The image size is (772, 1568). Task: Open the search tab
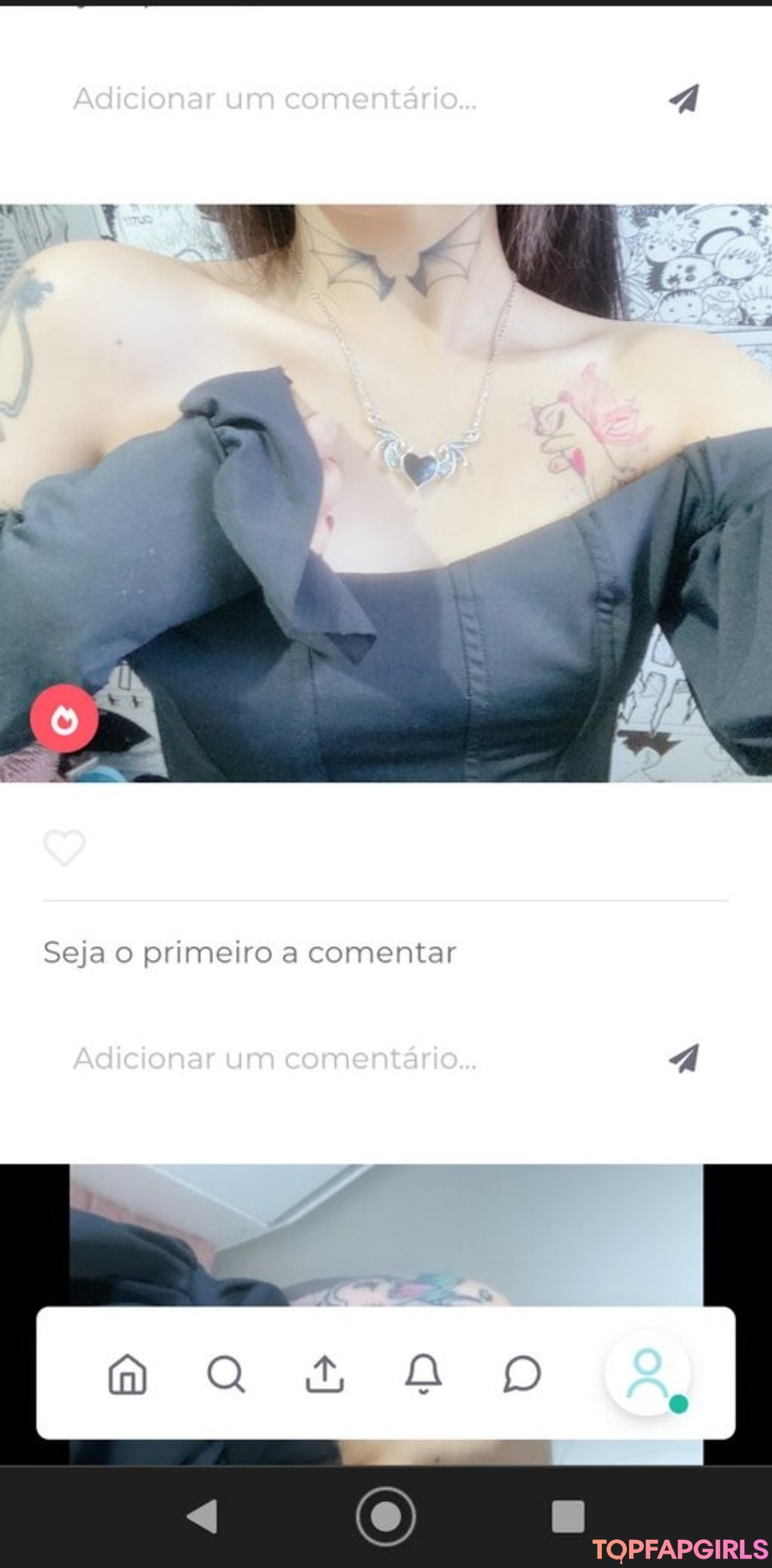[x=226, y=1374]
